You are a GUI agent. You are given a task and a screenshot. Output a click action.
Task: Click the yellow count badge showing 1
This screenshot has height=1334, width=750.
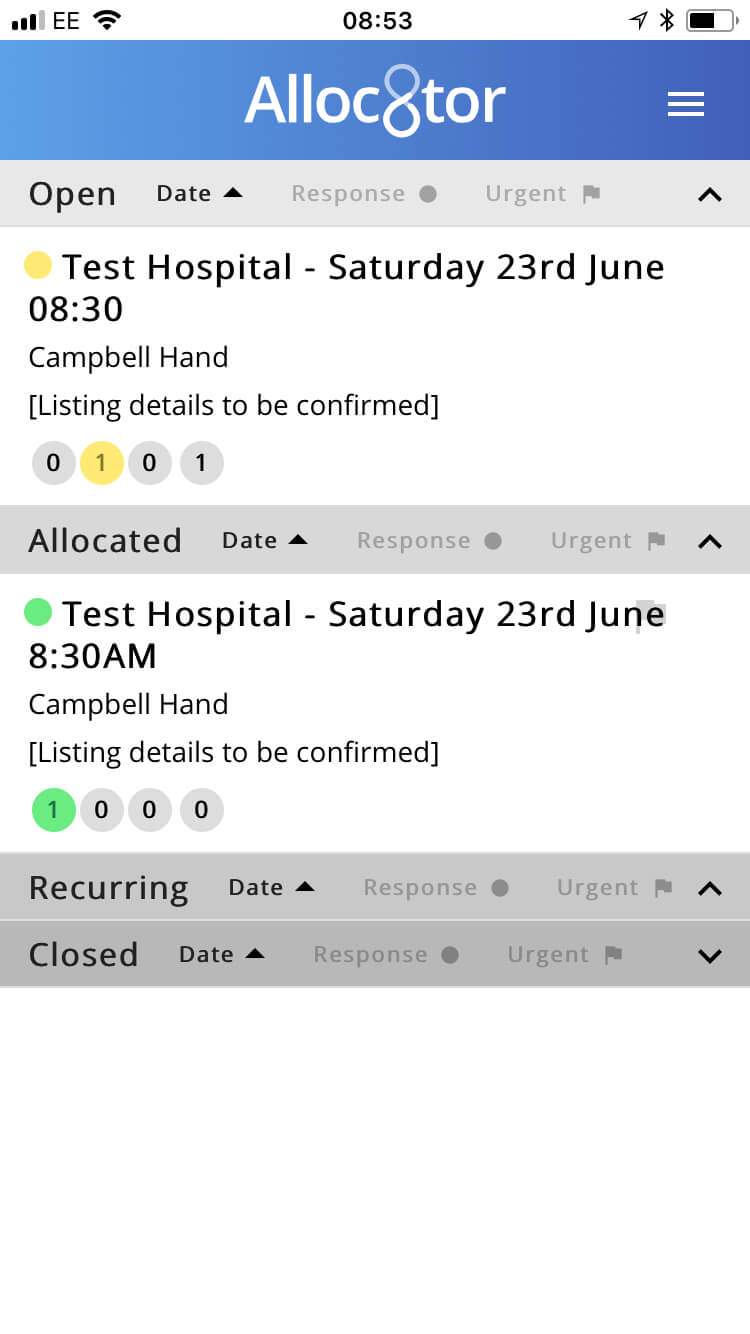coord(101,462)
